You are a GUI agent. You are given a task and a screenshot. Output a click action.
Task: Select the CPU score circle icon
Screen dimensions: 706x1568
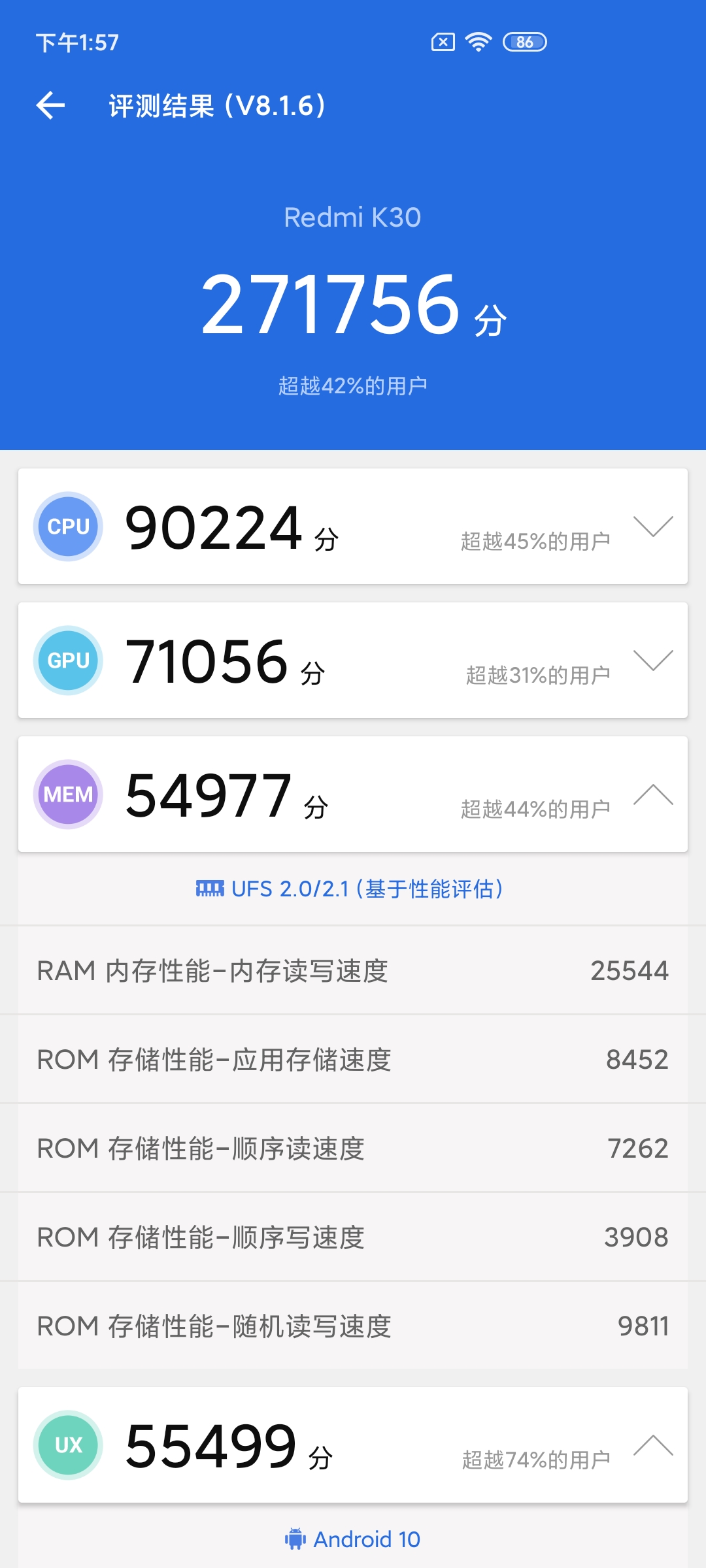tap(67, 526)
